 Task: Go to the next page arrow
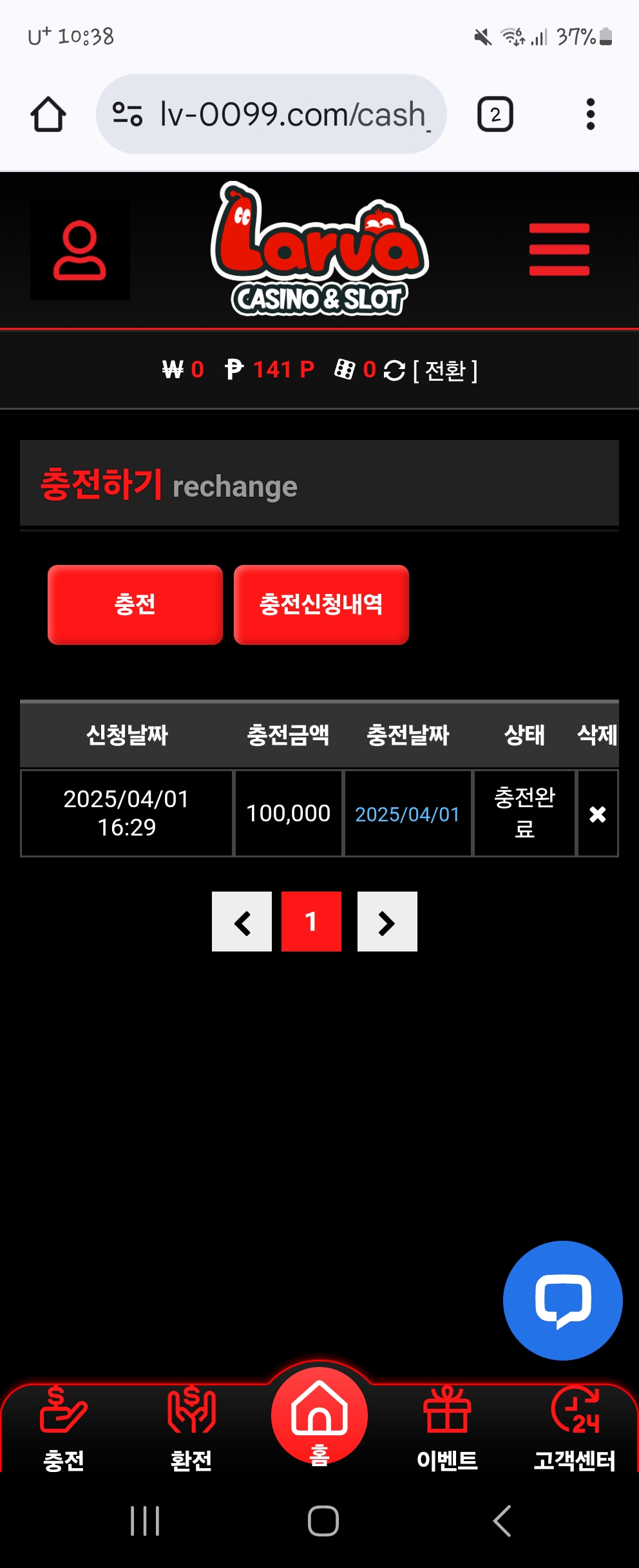coord(387,922)
